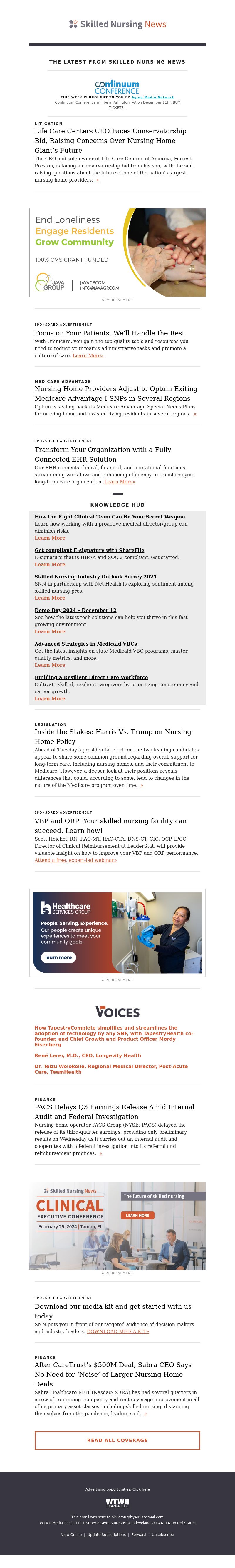This screenshot has width=235, height=1568.
Task: Read the René Lerer Longevity Health interview
Action: (x=88, y=1055)
